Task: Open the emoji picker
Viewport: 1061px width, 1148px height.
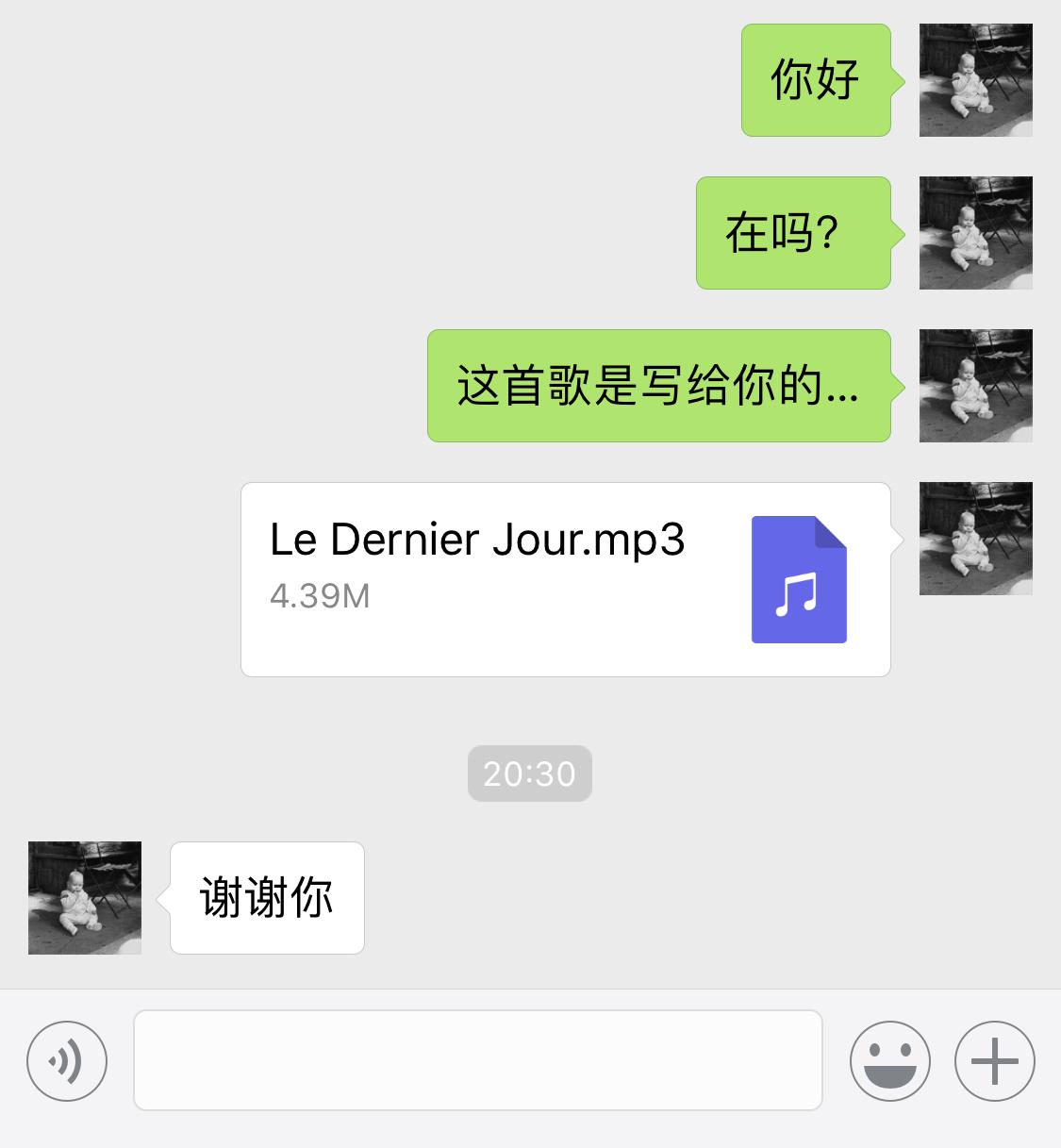Action: [889, 1061]
